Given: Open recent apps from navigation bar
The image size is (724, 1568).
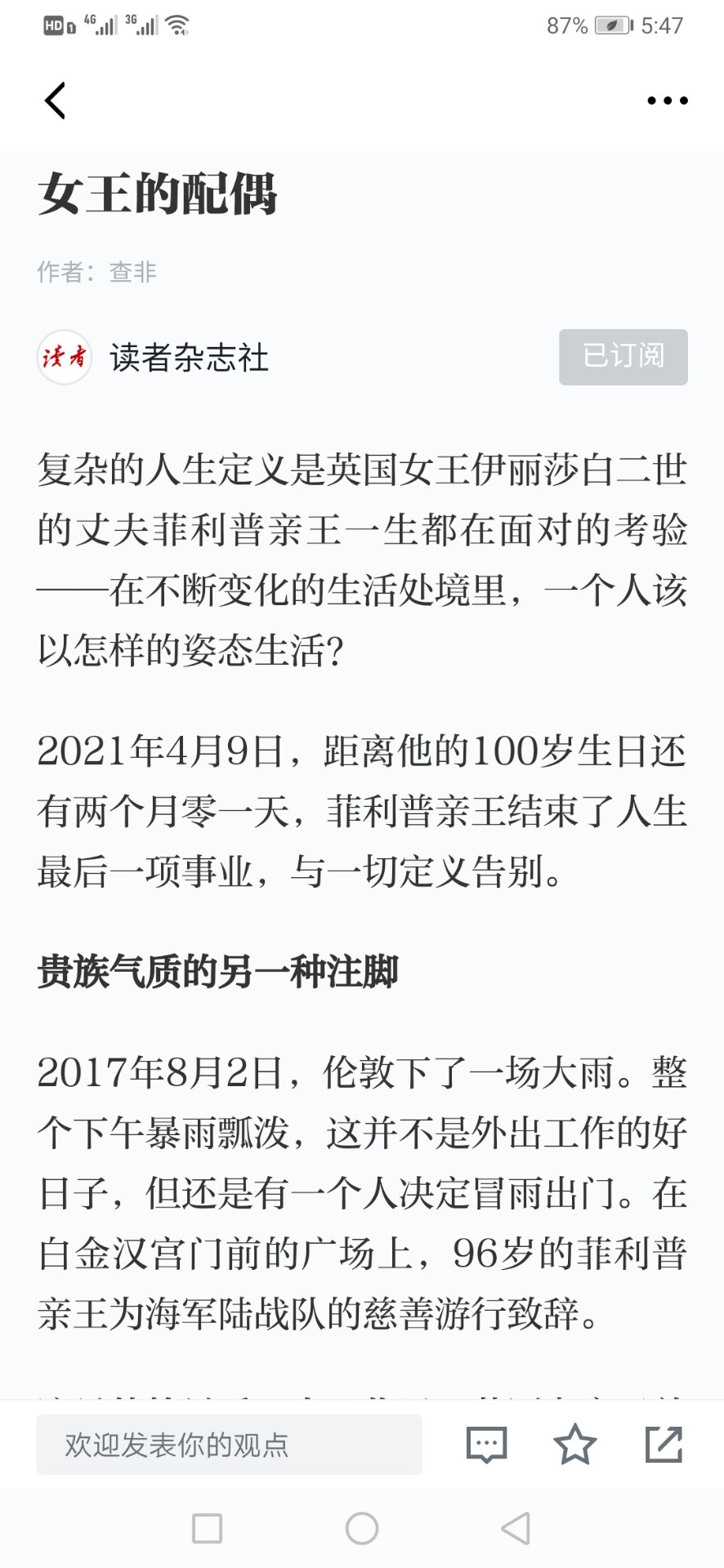Looking at the screenshot, I should (x=207, y=1528).
